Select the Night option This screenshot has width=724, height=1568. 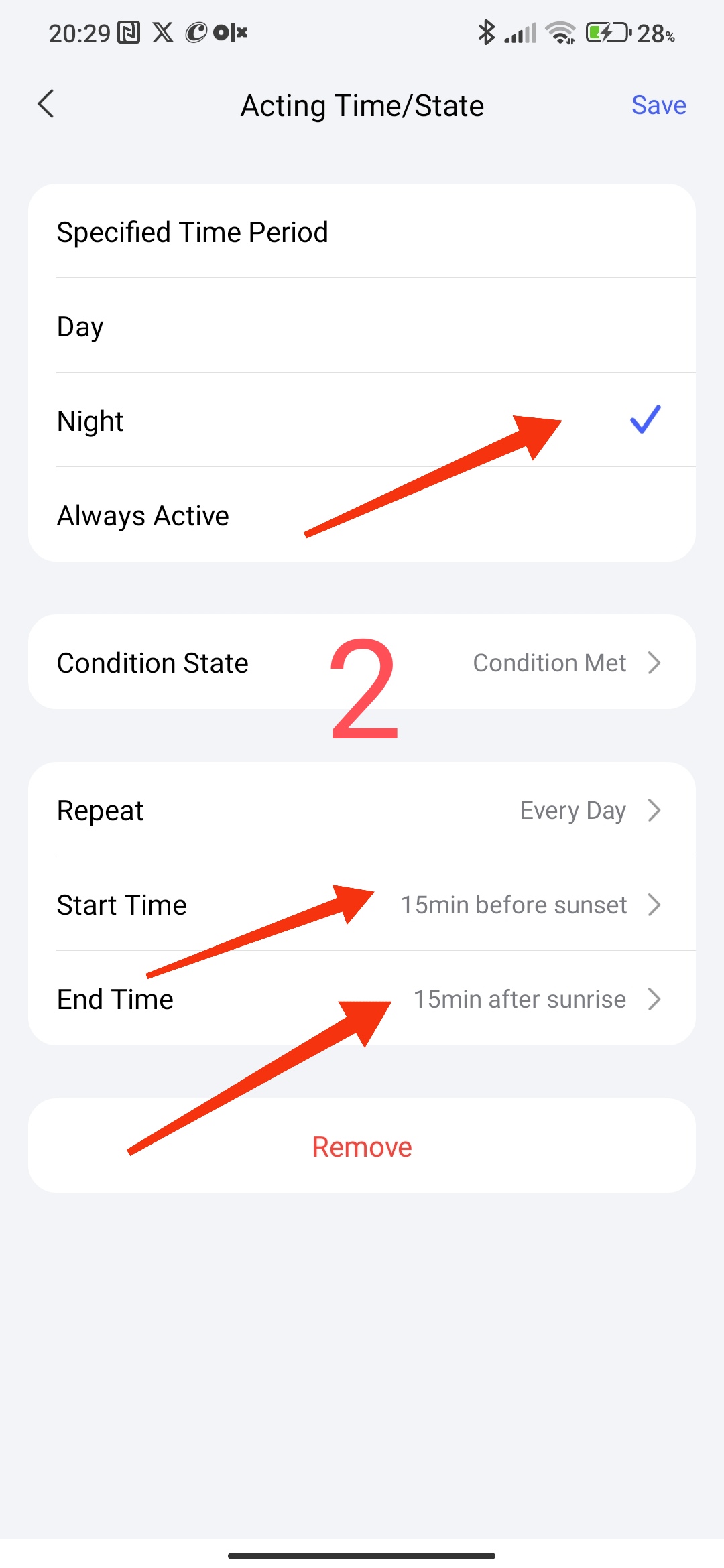coord(362,421)
